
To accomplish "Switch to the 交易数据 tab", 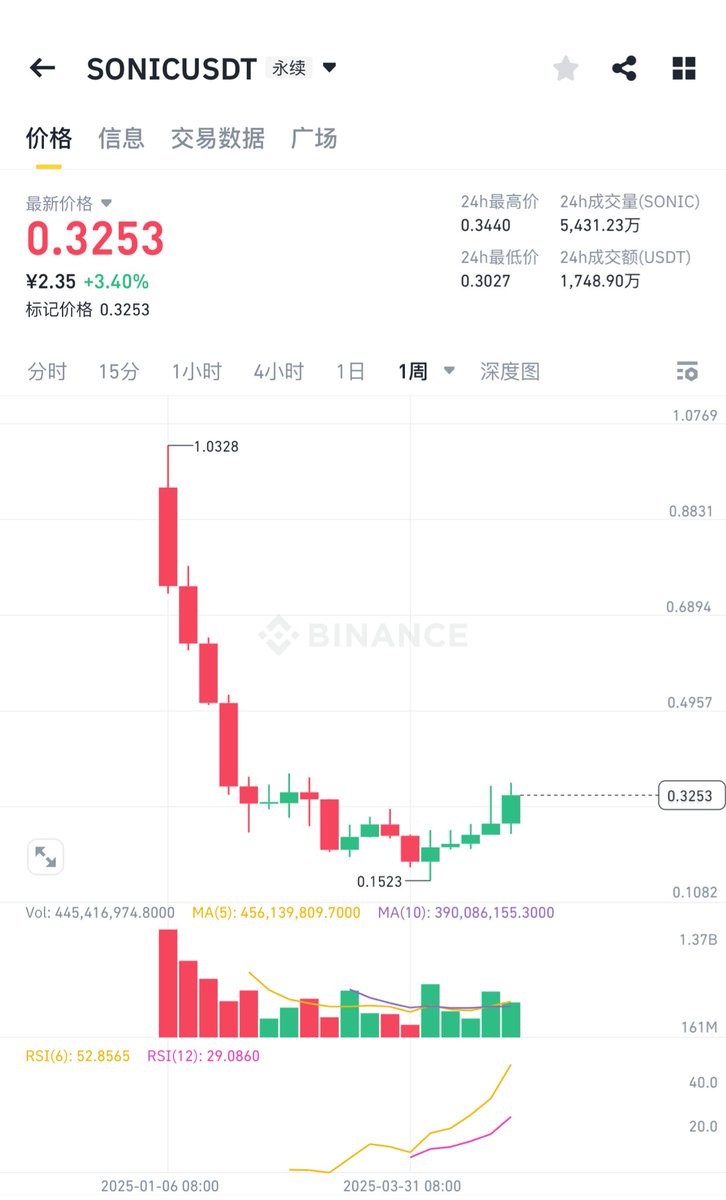I will 218,138.
